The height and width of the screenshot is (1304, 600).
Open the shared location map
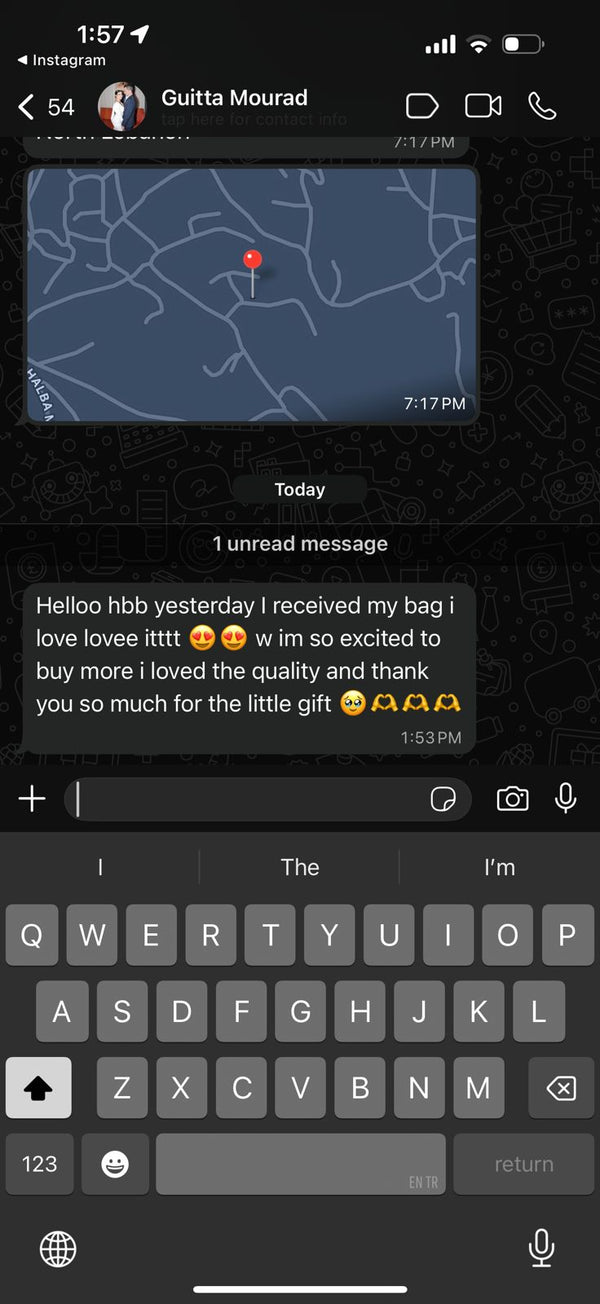coord(251,295)
